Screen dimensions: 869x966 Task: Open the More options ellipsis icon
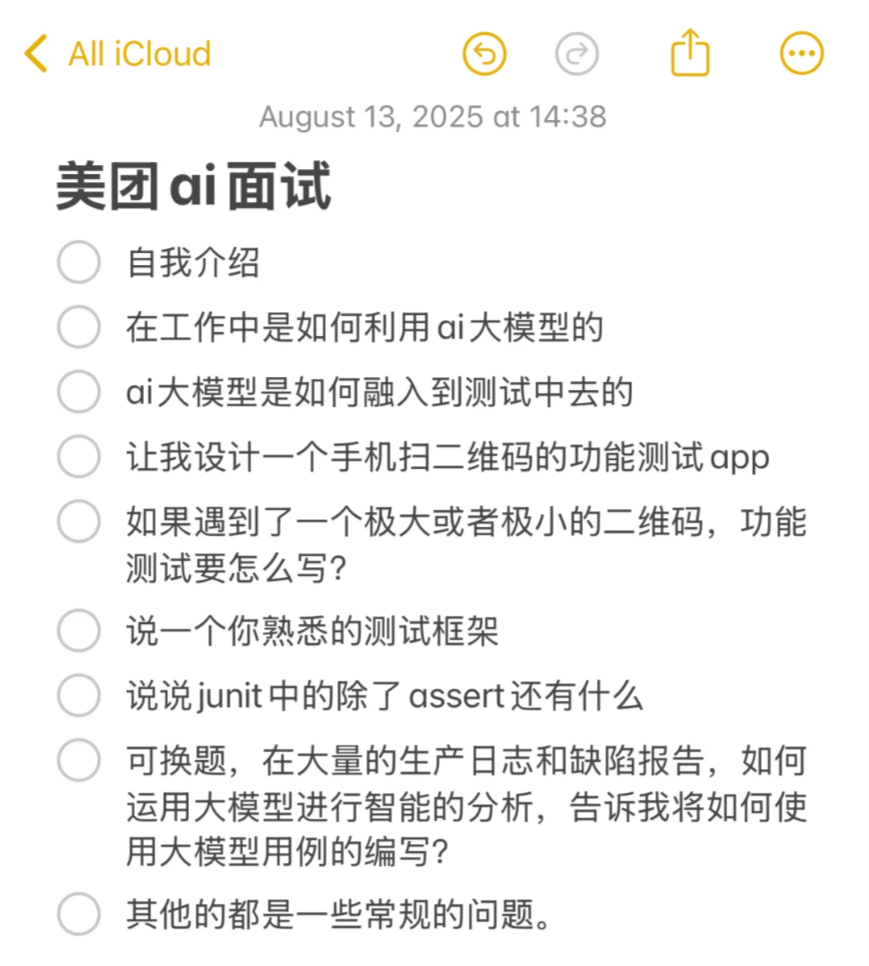coord(800,54)
